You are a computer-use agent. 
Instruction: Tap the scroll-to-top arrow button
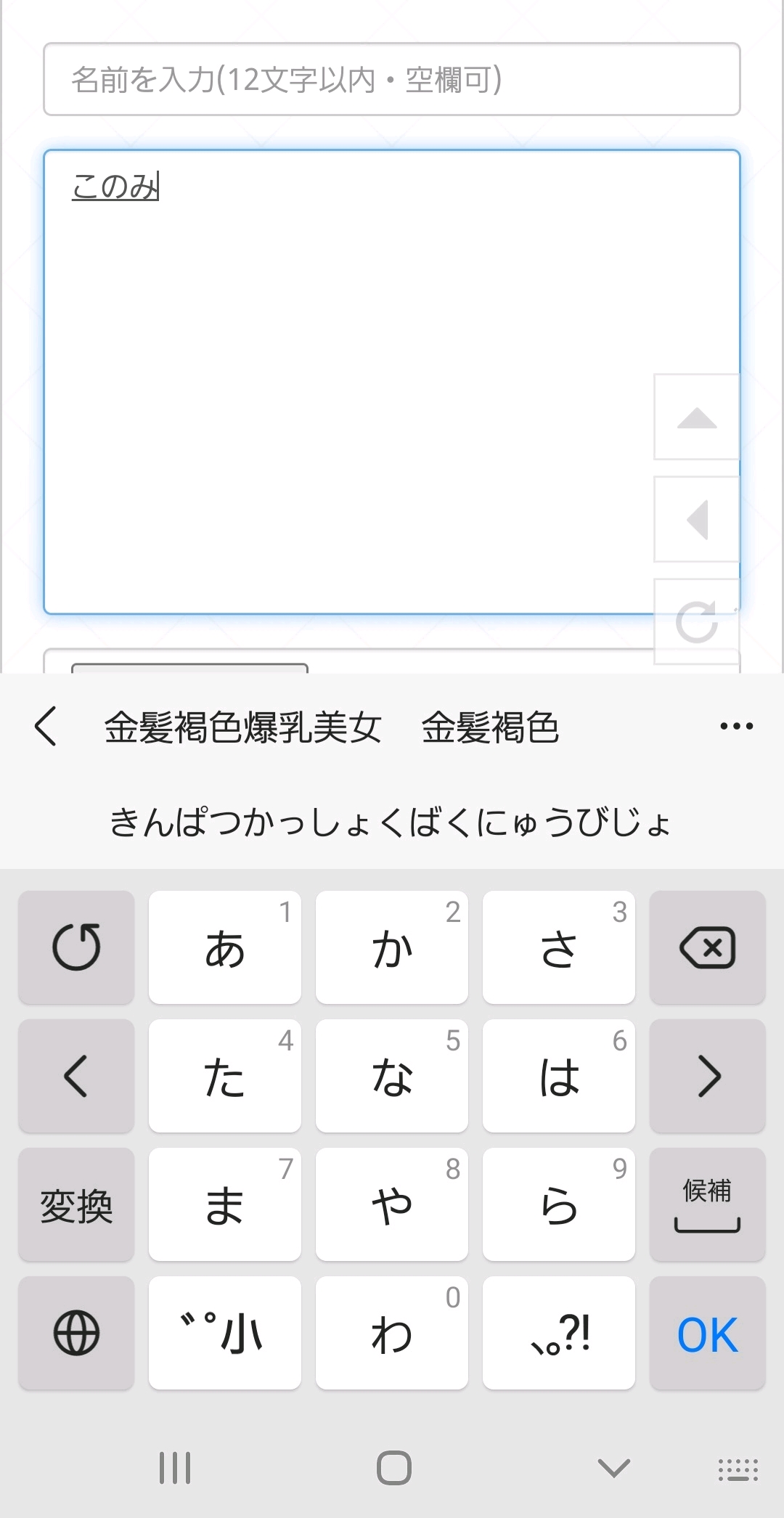[696, 417]
